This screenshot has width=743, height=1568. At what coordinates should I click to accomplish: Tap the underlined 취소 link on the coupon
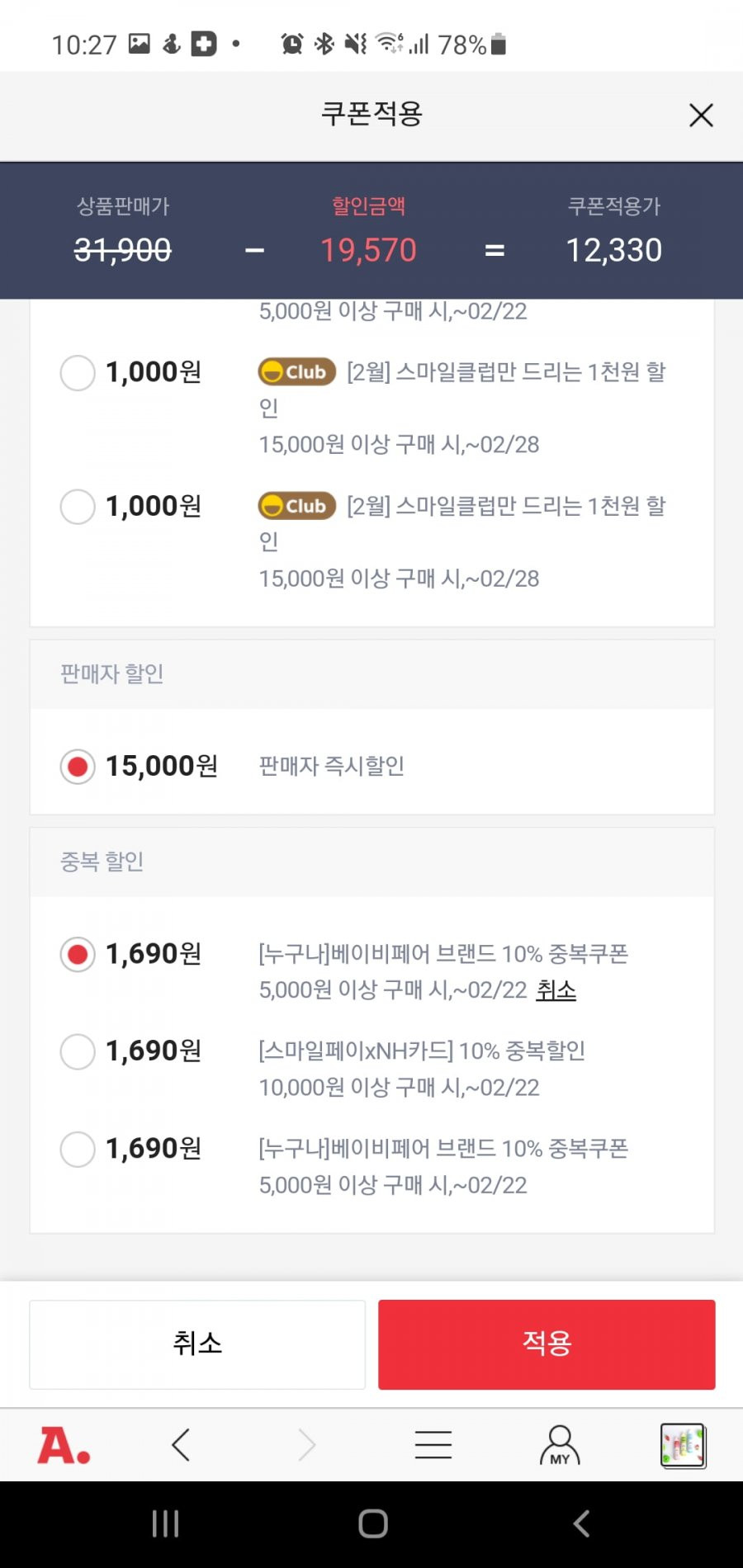pyautogui.click(x=556, y=989)
